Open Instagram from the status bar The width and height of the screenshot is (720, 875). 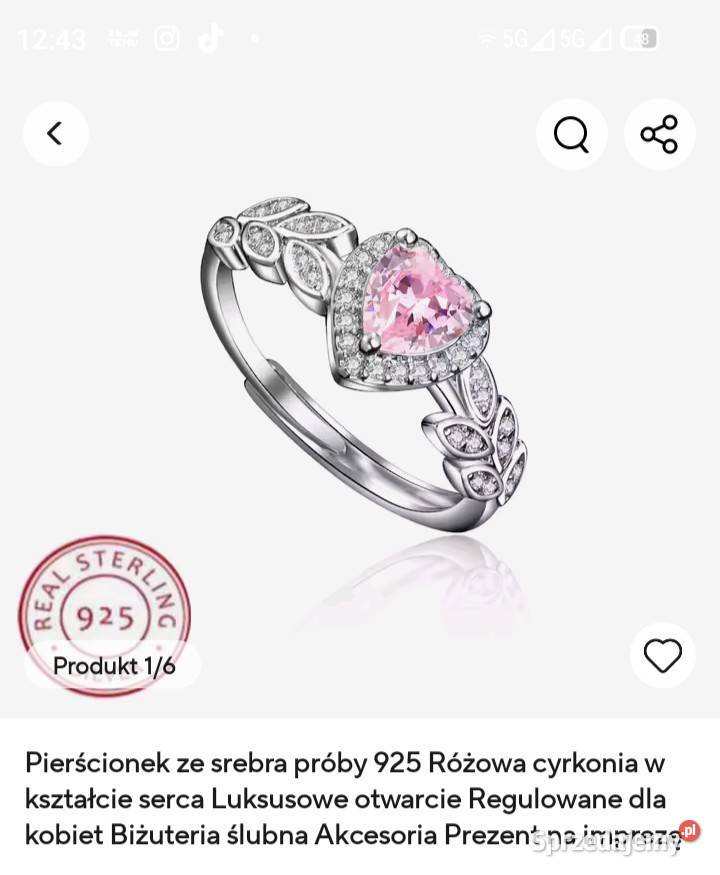click(166, 38)
